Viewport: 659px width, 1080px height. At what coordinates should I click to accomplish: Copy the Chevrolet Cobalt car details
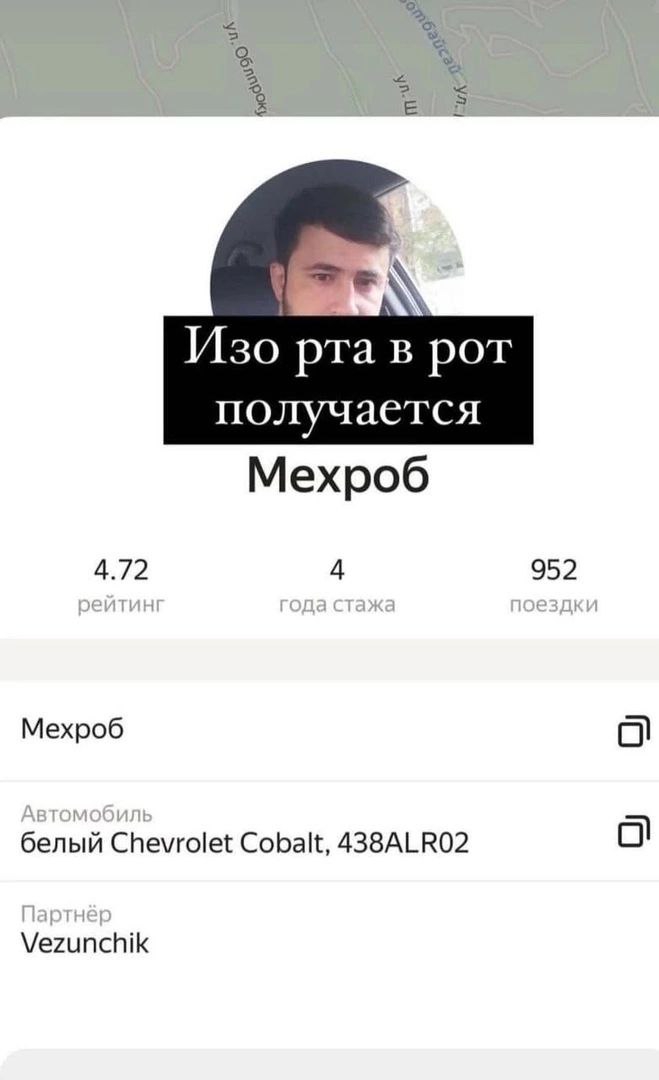[x=634, y=831]
